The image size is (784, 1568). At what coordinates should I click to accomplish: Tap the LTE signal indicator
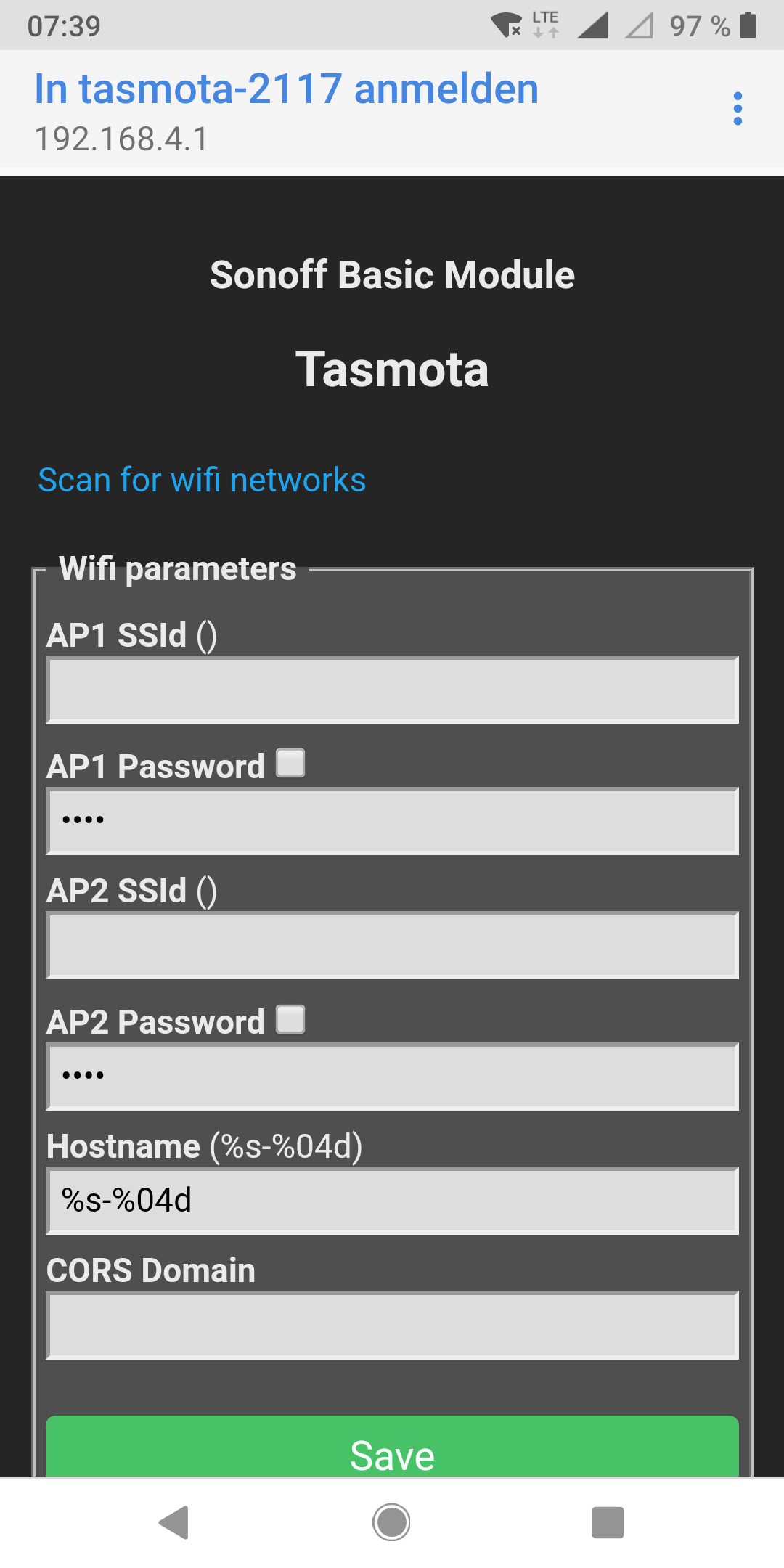pyautogui.click(x=544, y=24)
